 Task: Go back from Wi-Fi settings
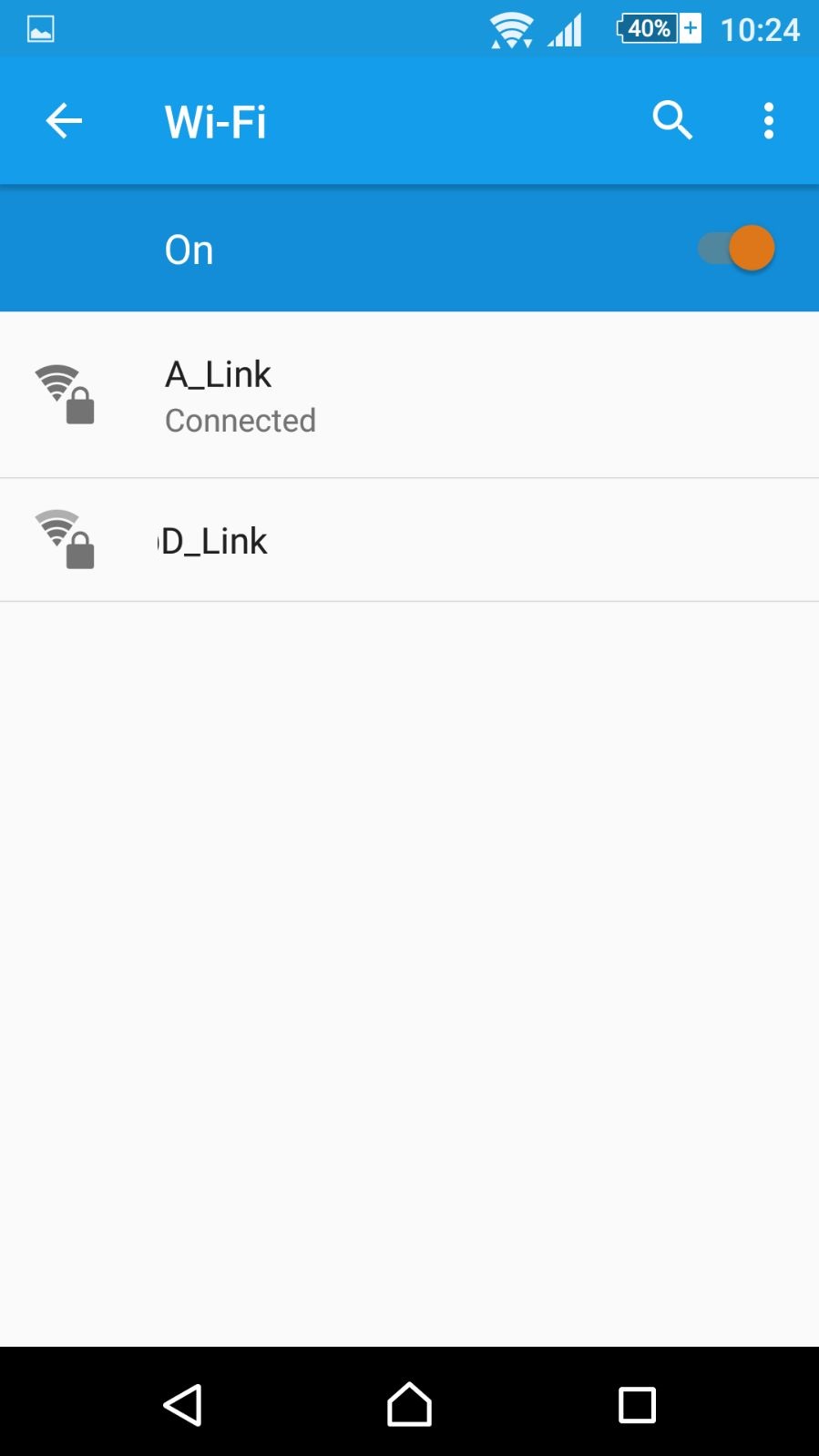64,120
